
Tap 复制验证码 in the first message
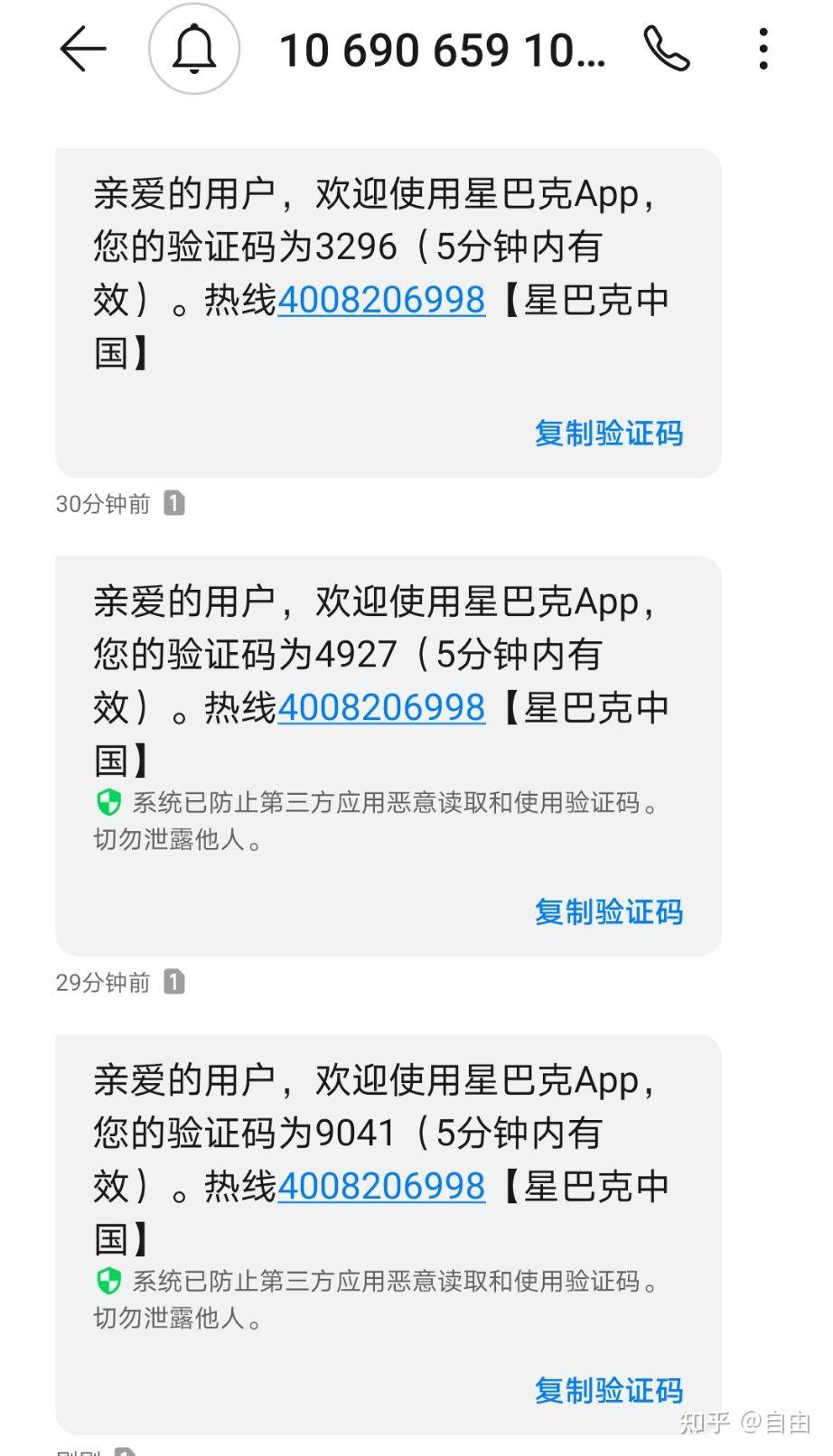[x=608, y=434]
